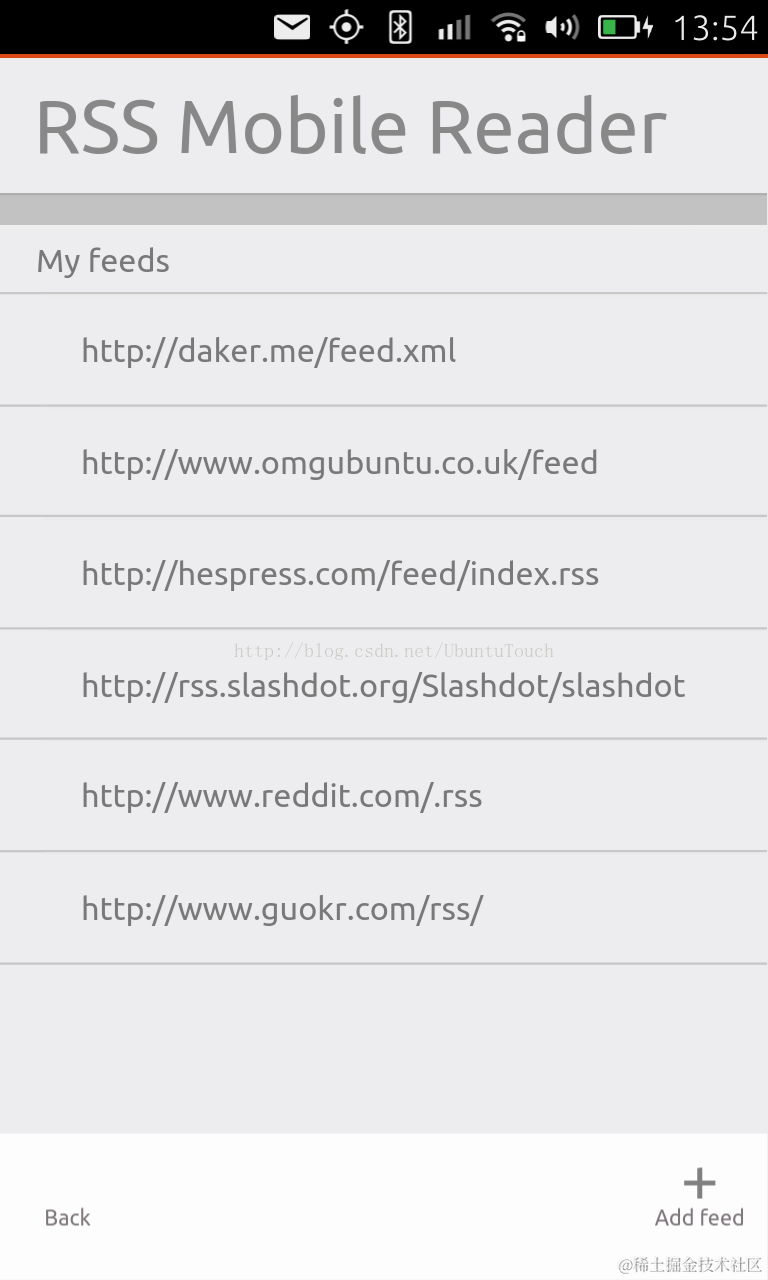This screenshot has width=768, height=1280.
Task: Select the omgubuntu.co.uk feed
Action: point(340,462)
